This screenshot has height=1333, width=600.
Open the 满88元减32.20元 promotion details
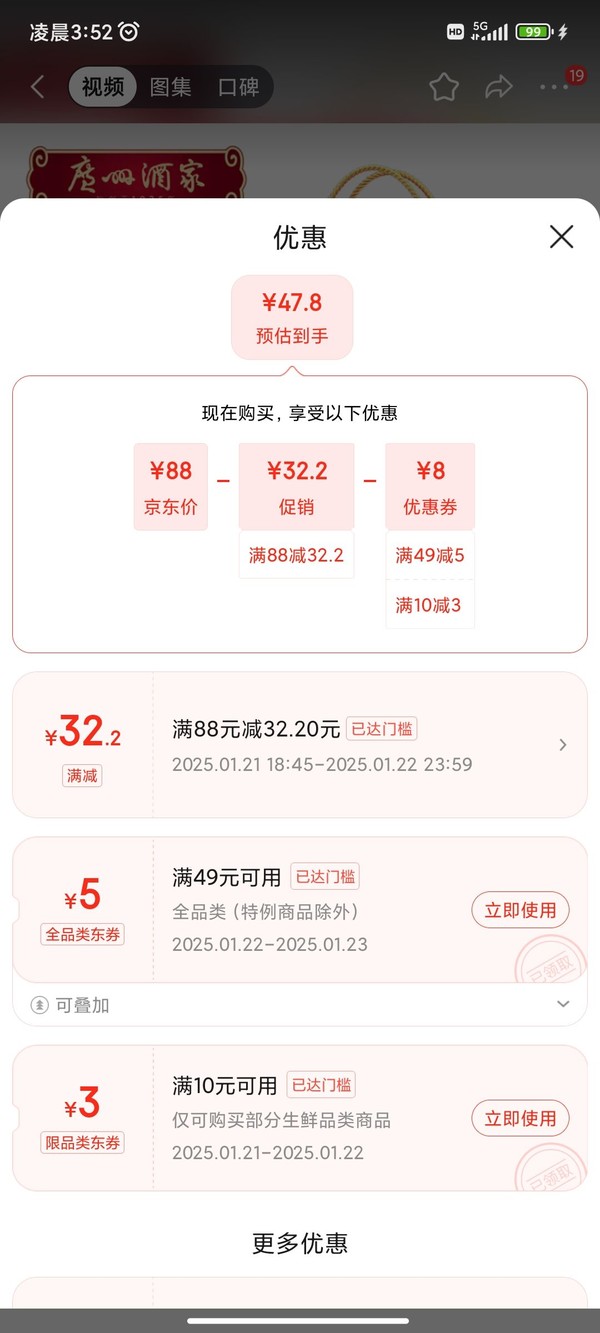pyautogui.click(x=562, y=745)
